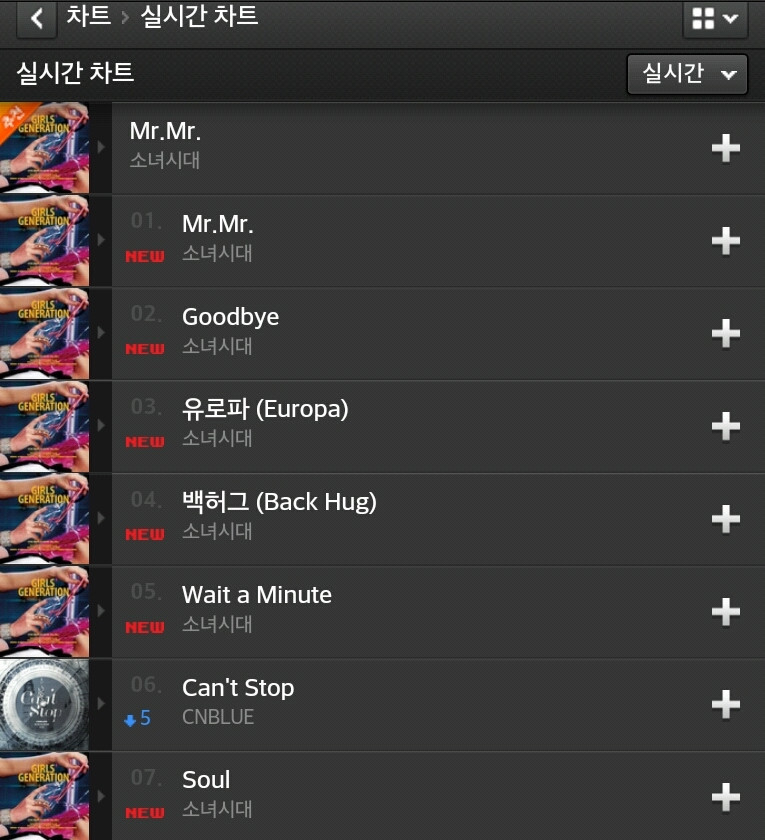Open the Can't Stop album cover
765x840 pixels.
click(44, 705)
